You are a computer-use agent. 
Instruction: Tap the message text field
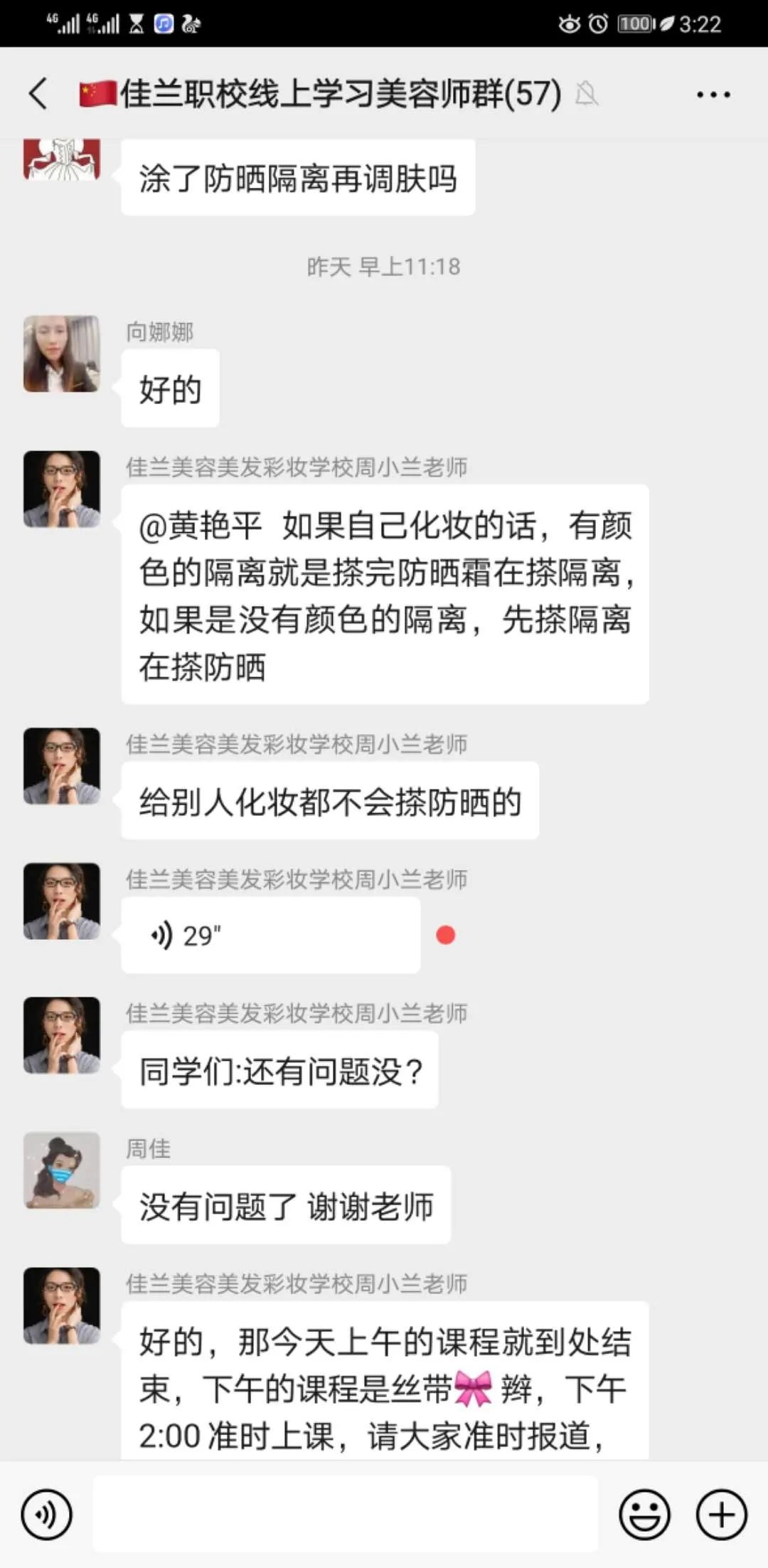(x=346, y=1514)
